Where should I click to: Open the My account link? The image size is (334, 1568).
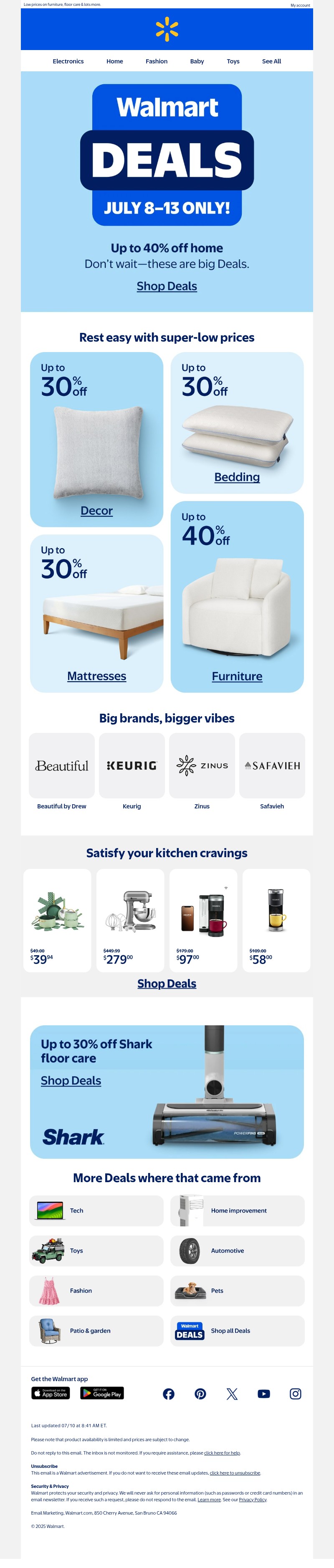[x=300, y=5]
